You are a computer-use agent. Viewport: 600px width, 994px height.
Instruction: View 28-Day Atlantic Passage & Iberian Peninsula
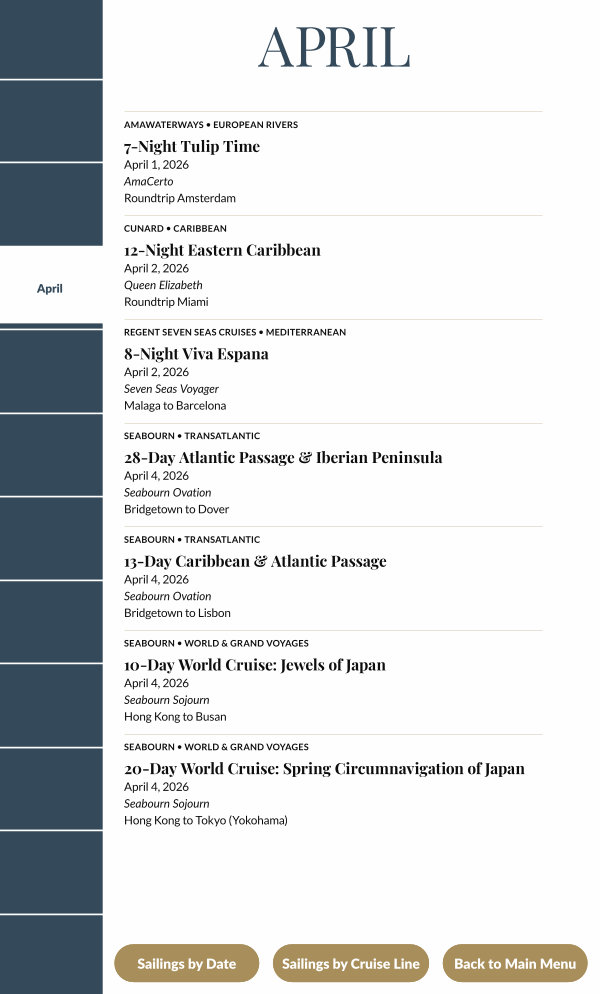[283, 458]
